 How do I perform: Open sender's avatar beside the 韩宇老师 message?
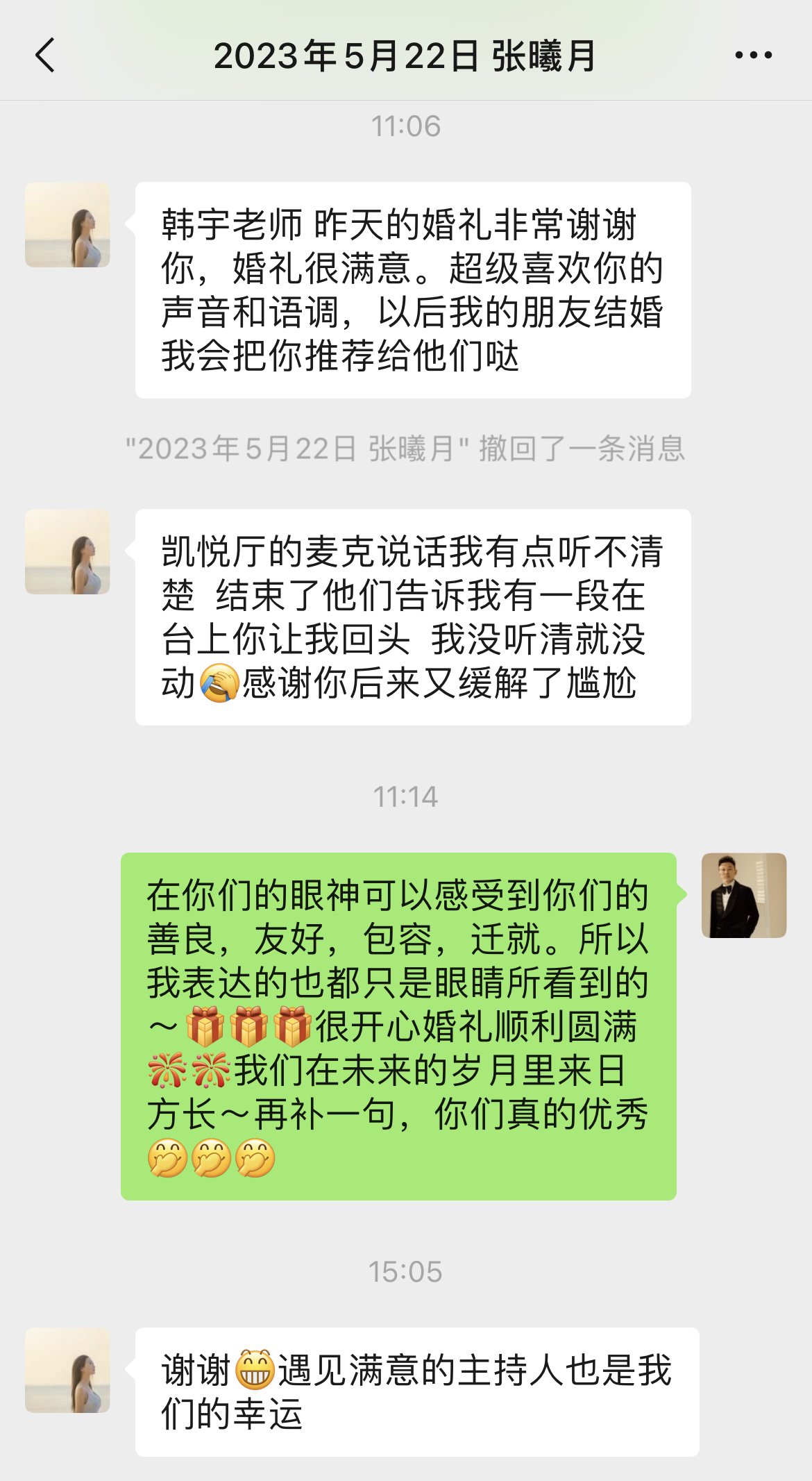(x=67, y=225)
